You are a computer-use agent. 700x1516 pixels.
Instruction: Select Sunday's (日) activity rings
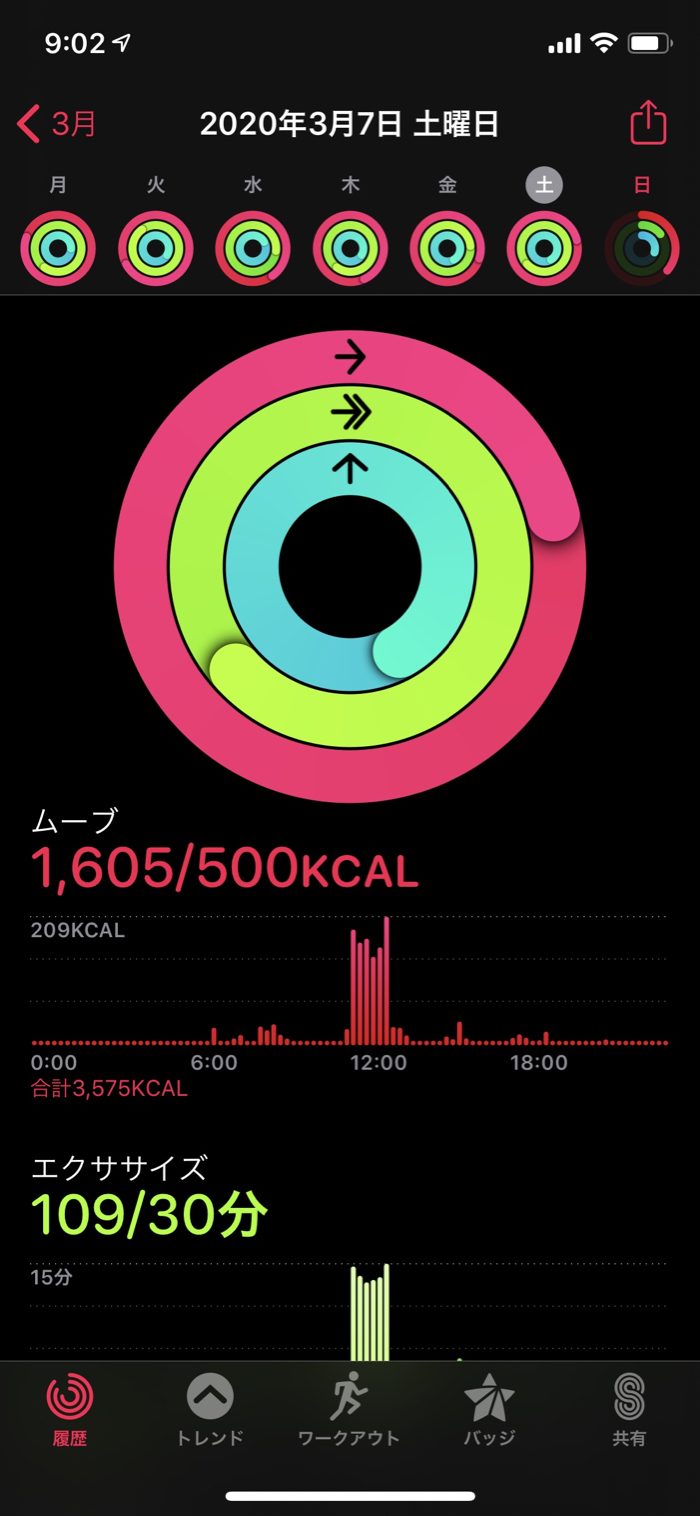coord(642,248)
